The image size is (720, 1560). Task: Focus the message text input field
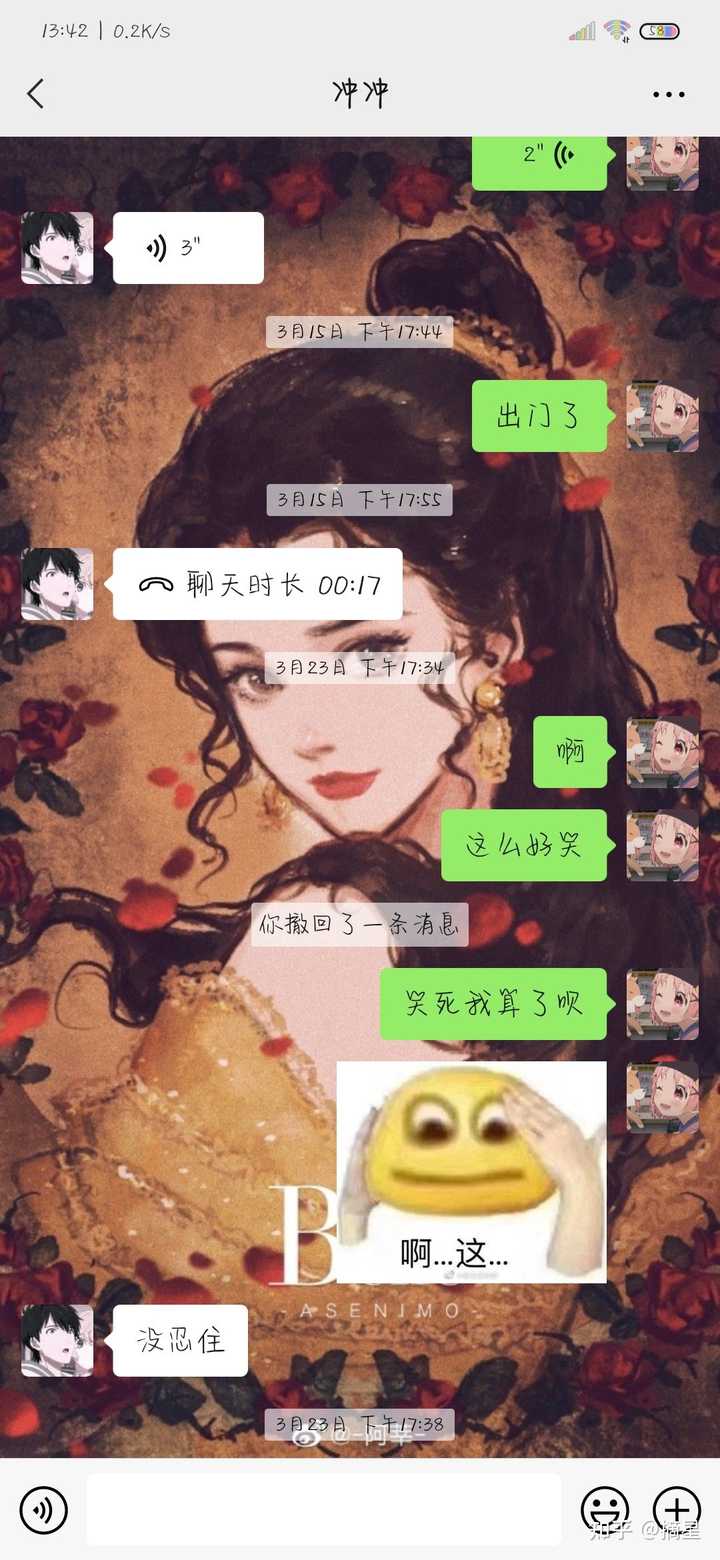coord(323,1509)
